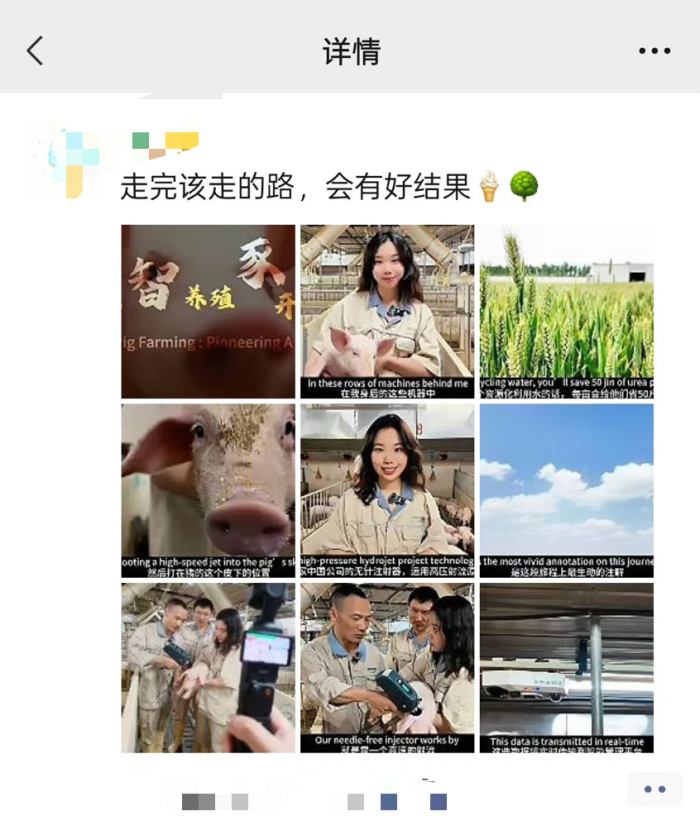Open the photo with the handheld camera
The width and height of the screenshot is (700, 835).
[x=208, y=668]
